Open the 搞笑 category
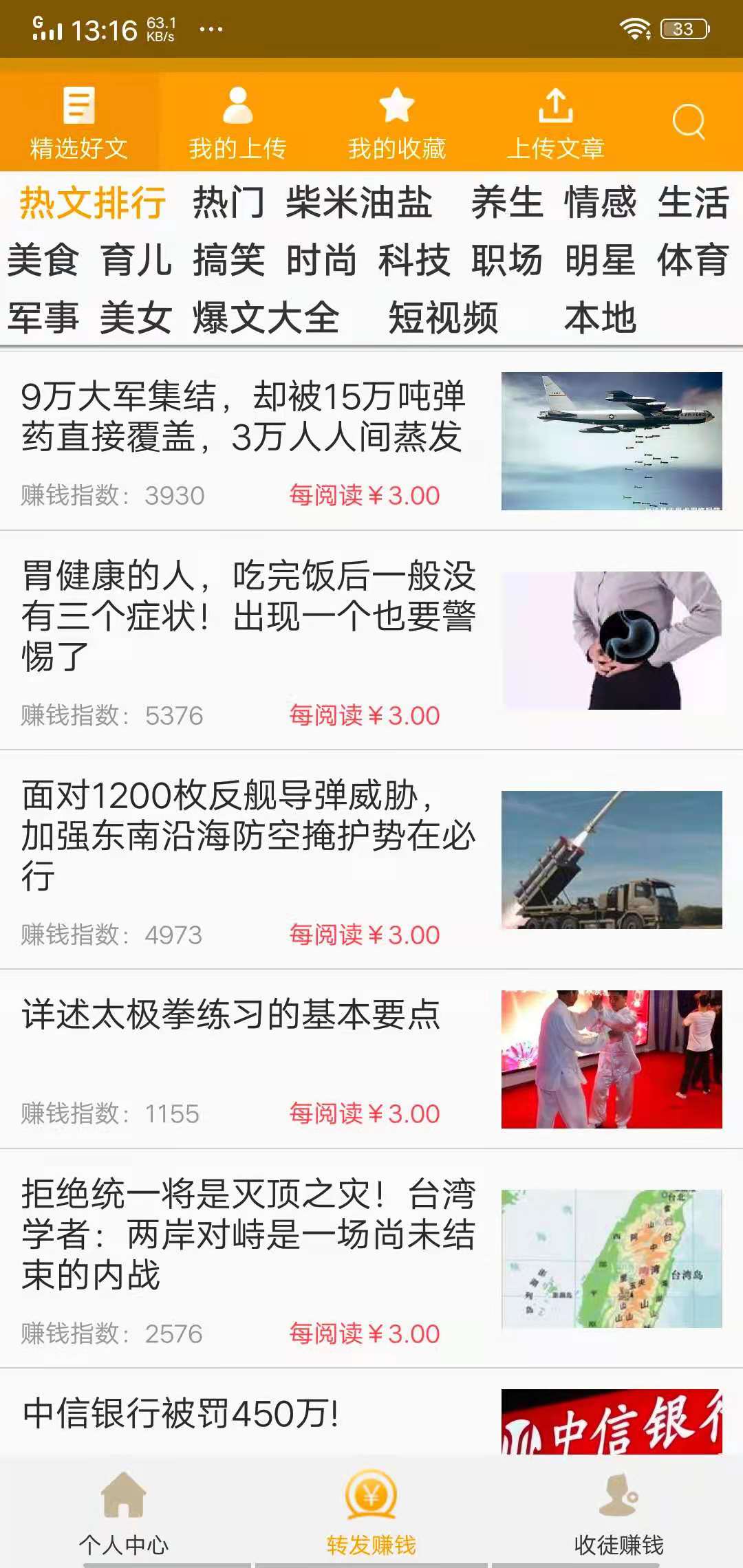This screenshot has height=1568, width=743. click(228, 261)
